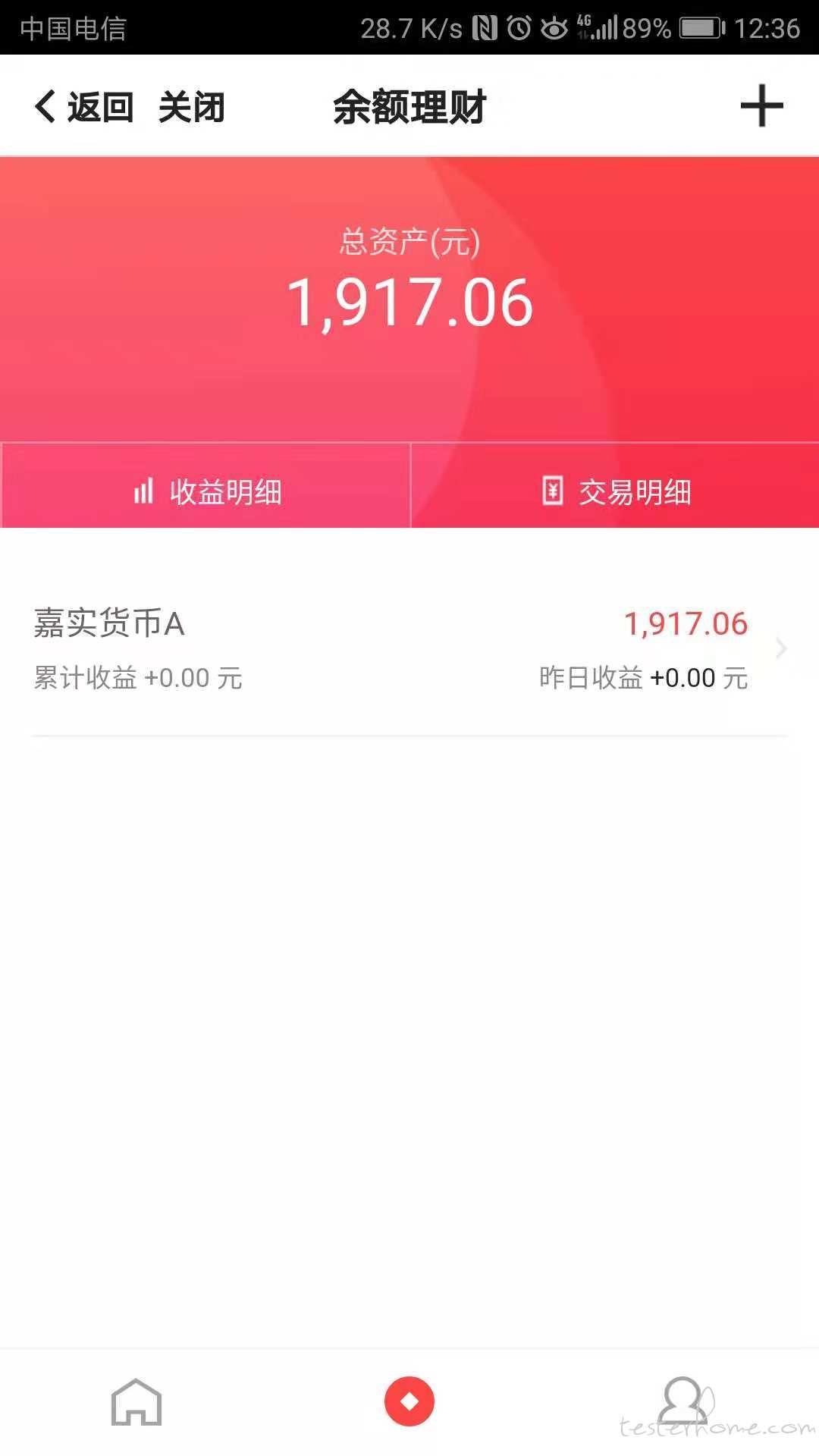Tap the plus icon in the header
The width and height of the screenshot is (819, 1456).
point(761,106)
